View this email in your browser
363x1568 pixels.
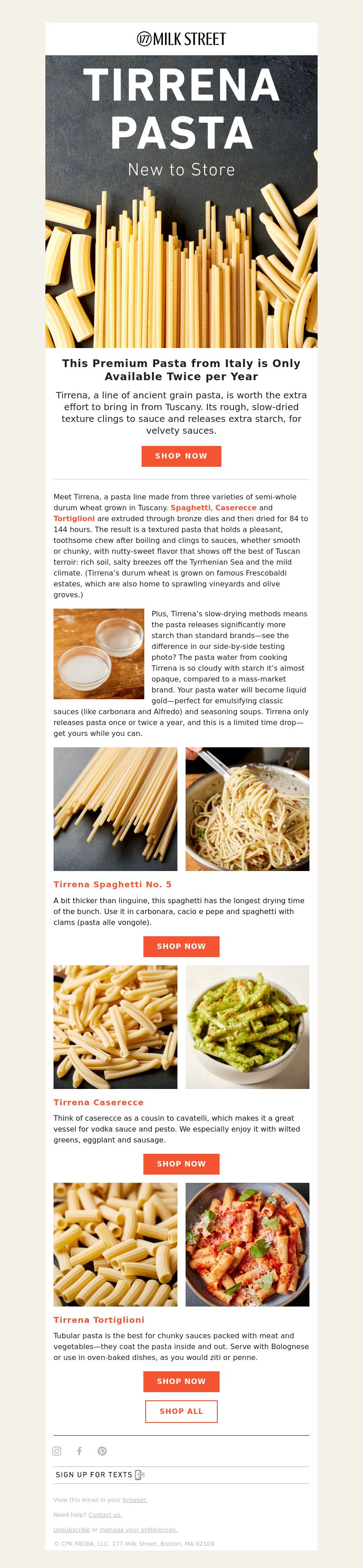pyautogui.click(x=135, y=1500)
